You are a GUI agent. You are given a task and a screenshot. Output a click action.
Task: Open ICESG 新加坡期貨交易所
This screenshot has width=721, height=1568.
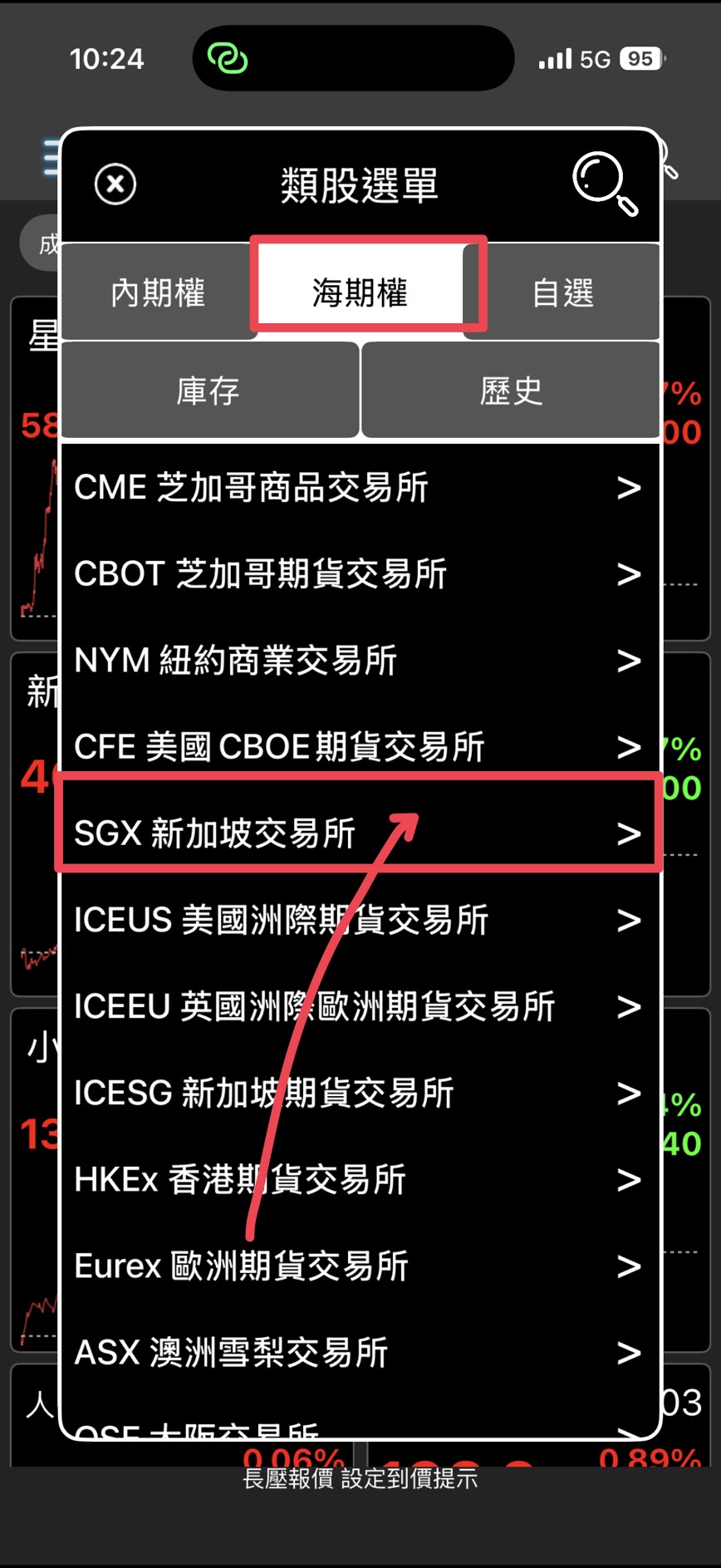[x=357, y=1093]
